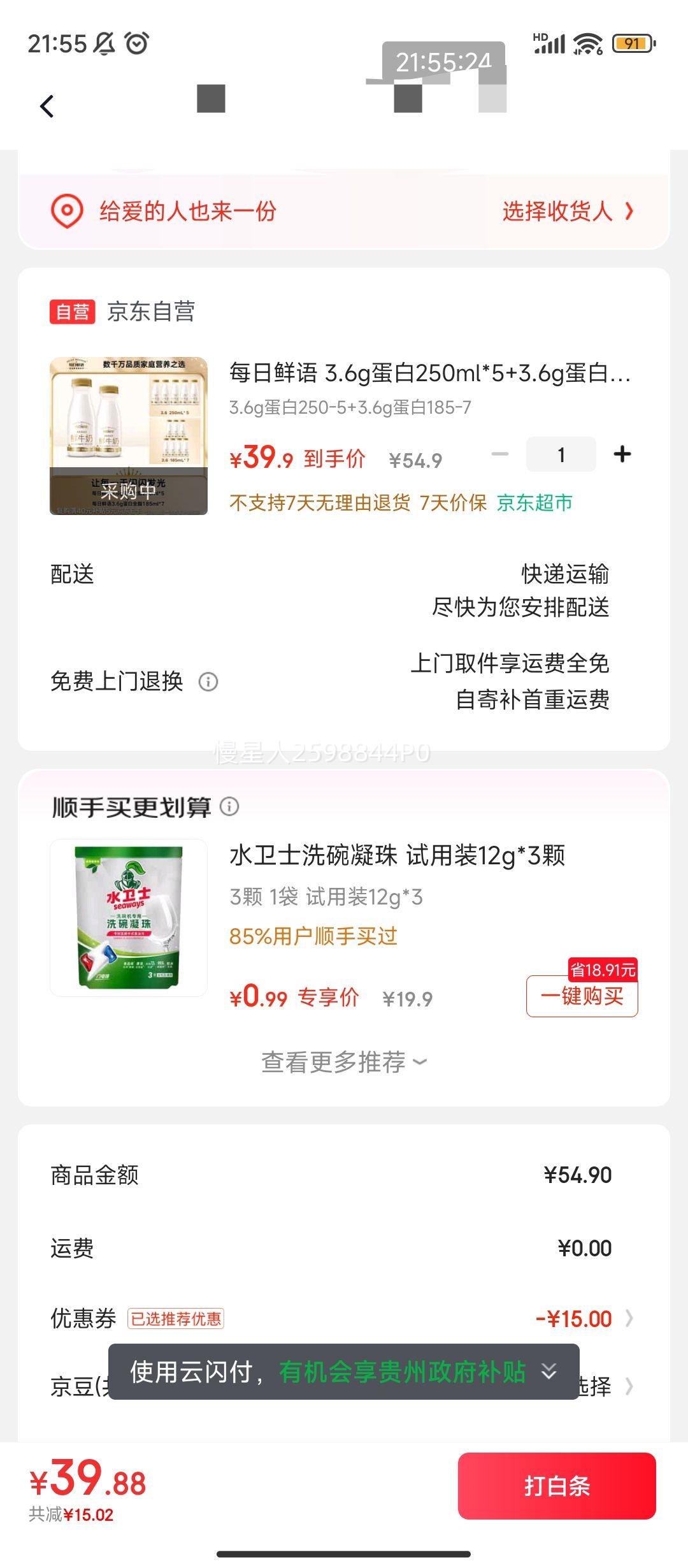688x1568 pixels.
Task: Increase milk quantity with plus button
Action: point(622,454)
